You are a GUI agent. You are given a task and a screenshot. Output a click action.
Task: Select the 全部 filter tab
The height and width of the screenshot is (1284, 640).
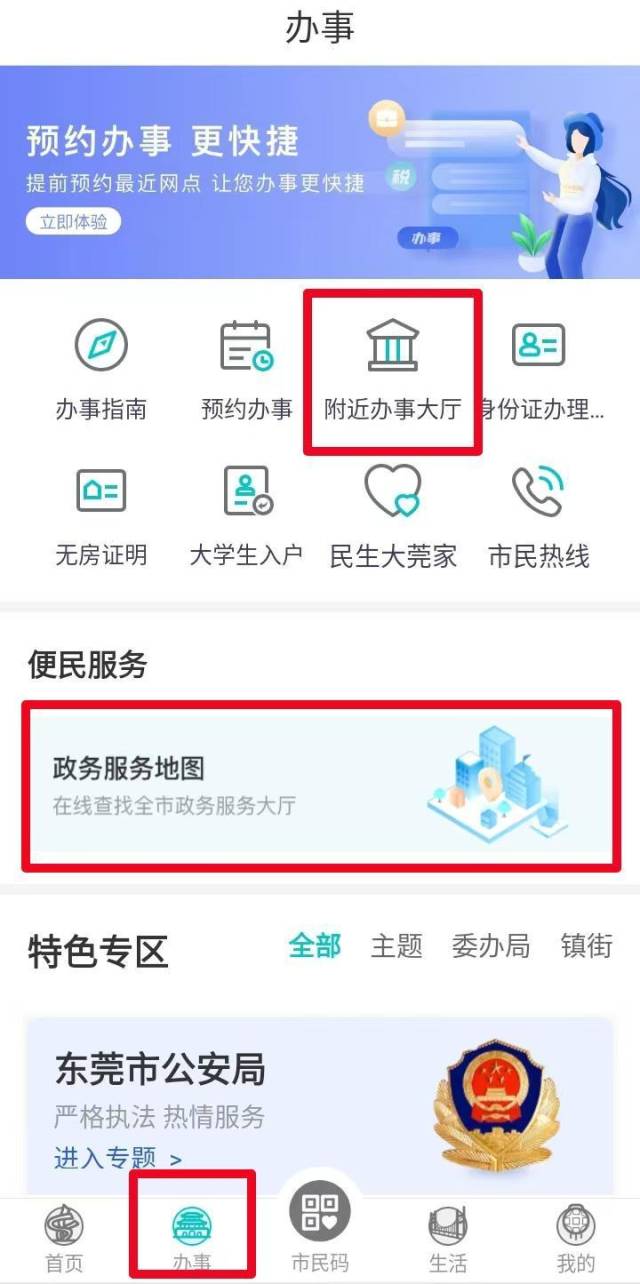[x=315, y=945]
